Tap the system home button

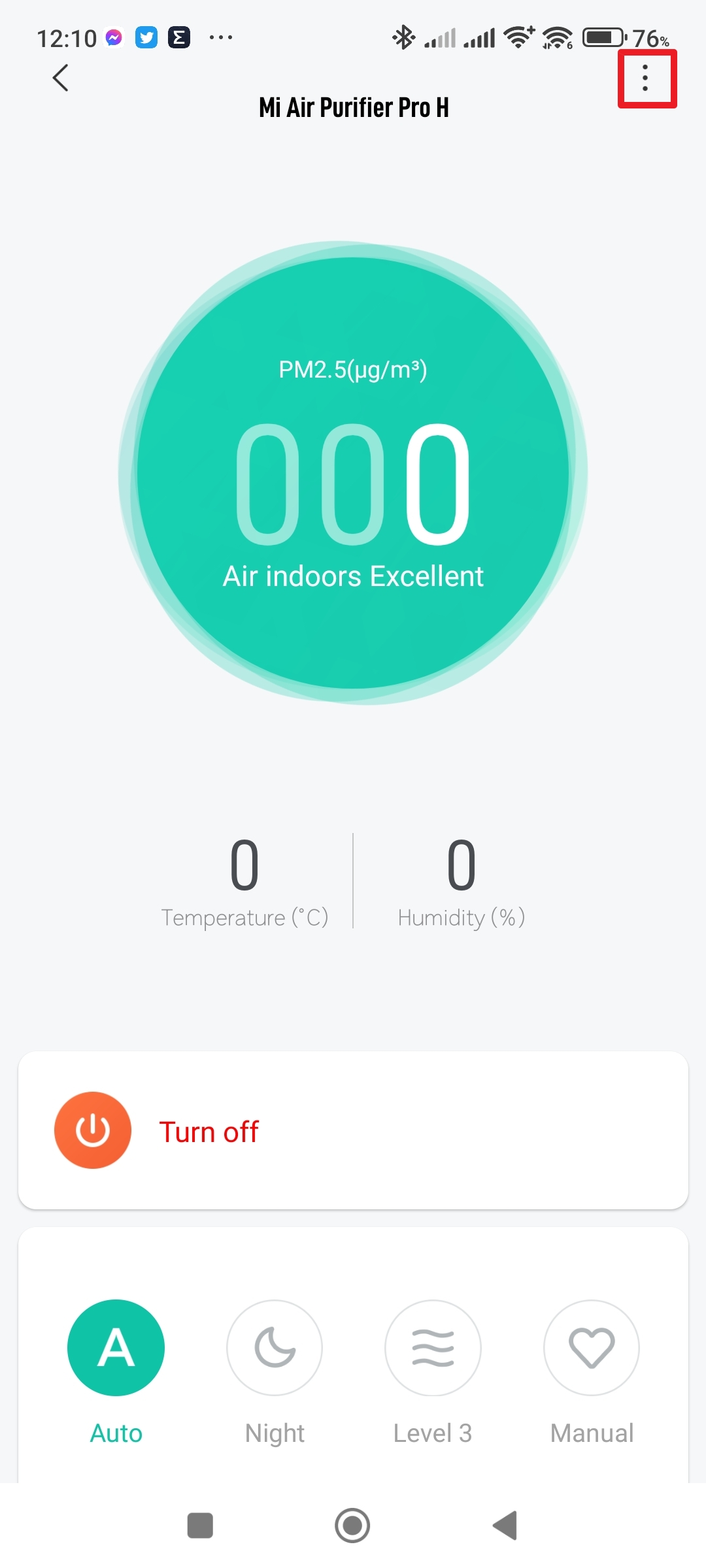pos(352,1526)
